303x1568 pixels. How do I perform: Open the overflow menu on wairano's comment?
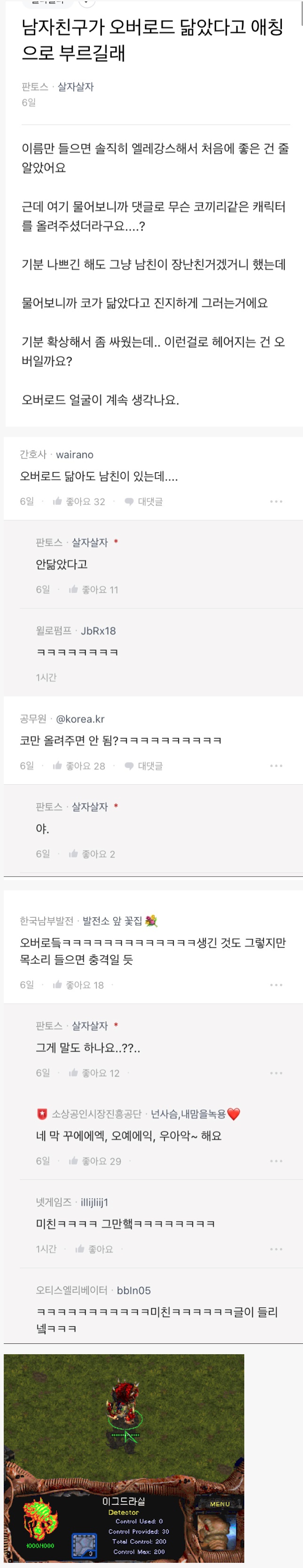pyautogui.click(x=276, y=501)
